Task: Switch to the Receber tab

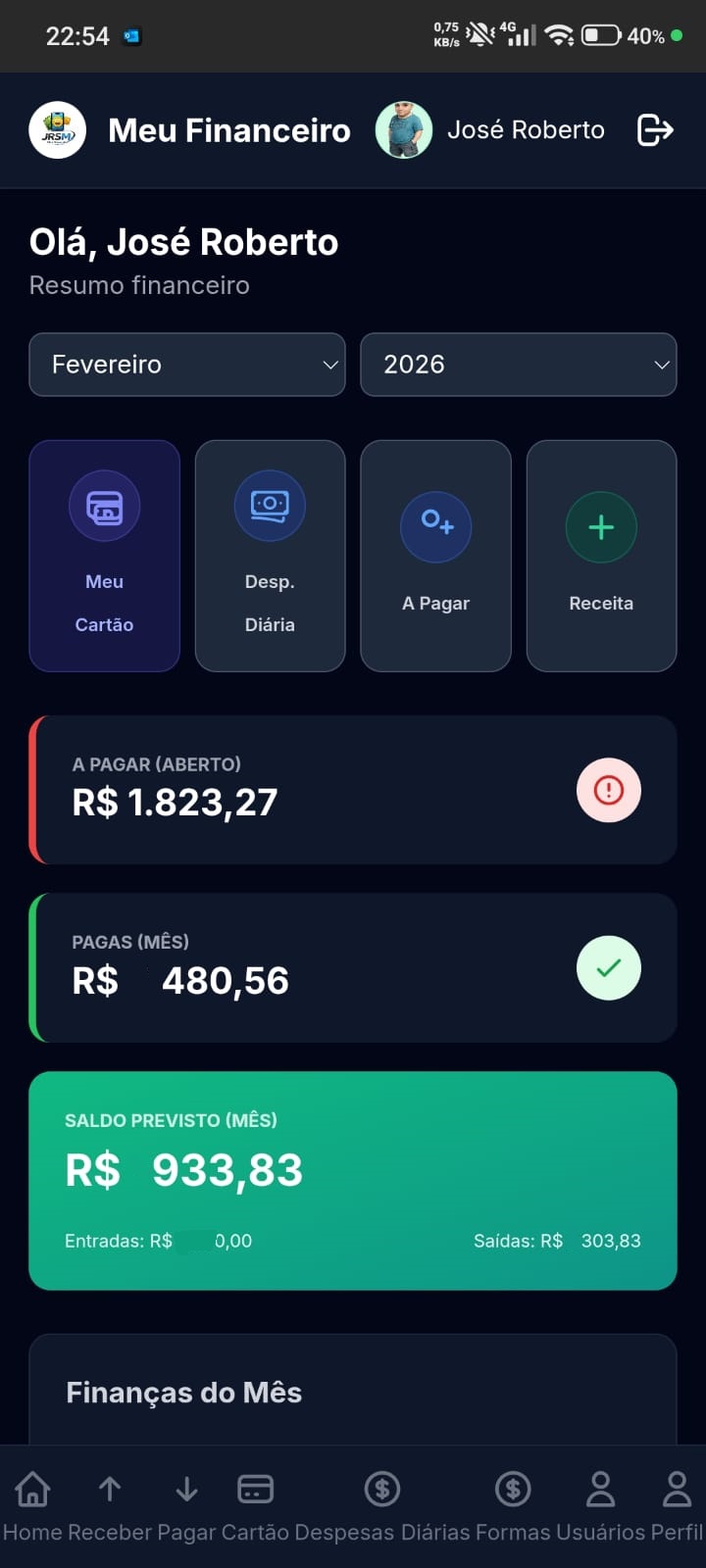Action: 110,1505
